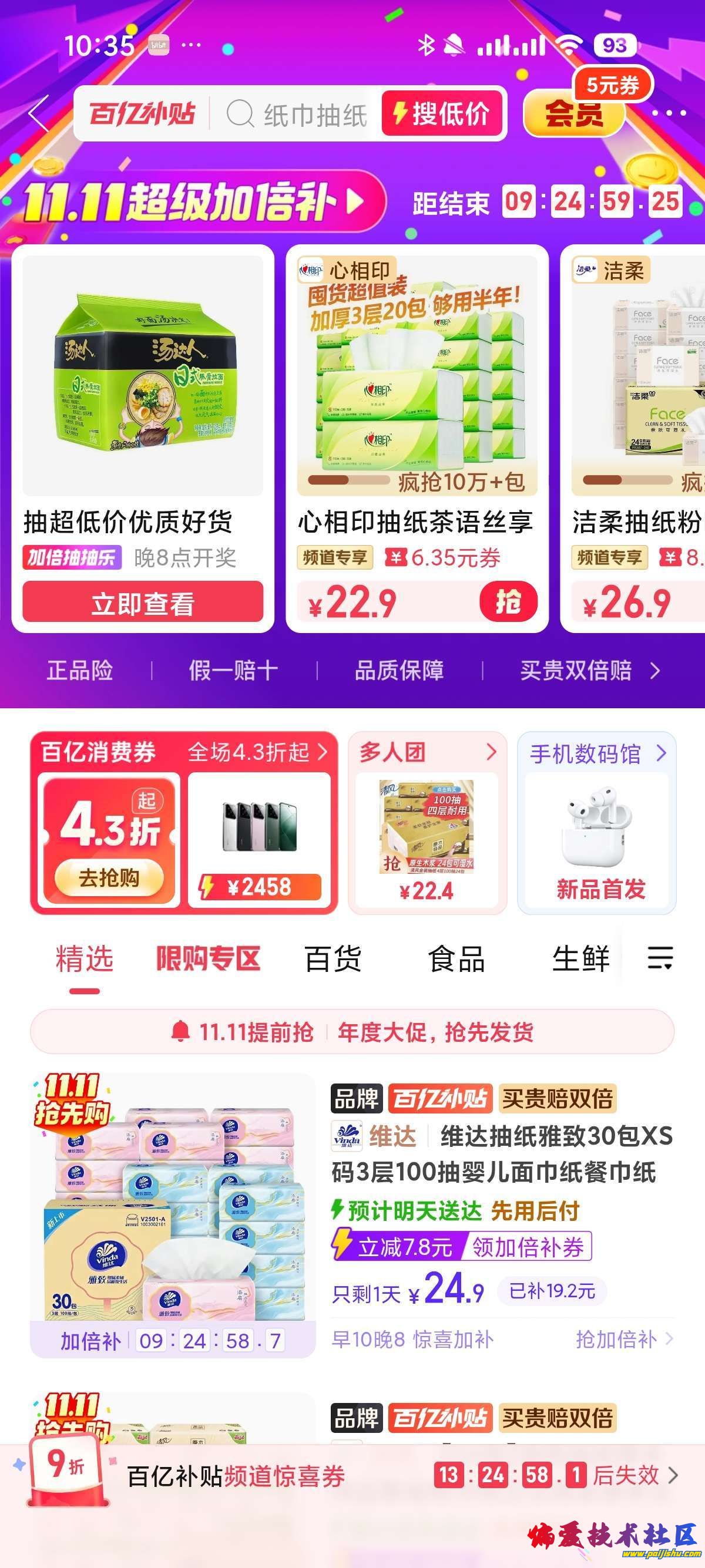Image resolution: width=705 pixels, height=1568 pixels.
Task: Switch to the 限购专区 tab
Action: (208, 958)
